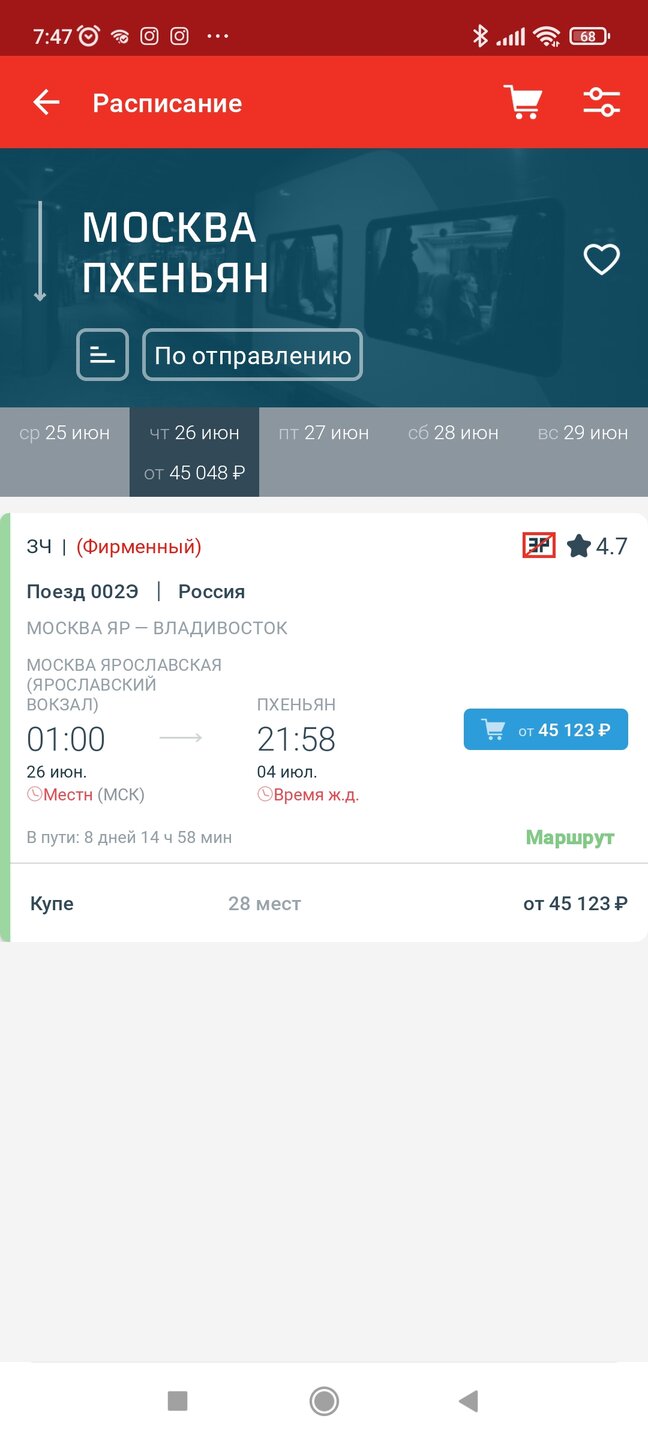Viewport: 648px width, 1440px height.
Task: Select the date сб 28 июн
Action: [x=453, y=433]
